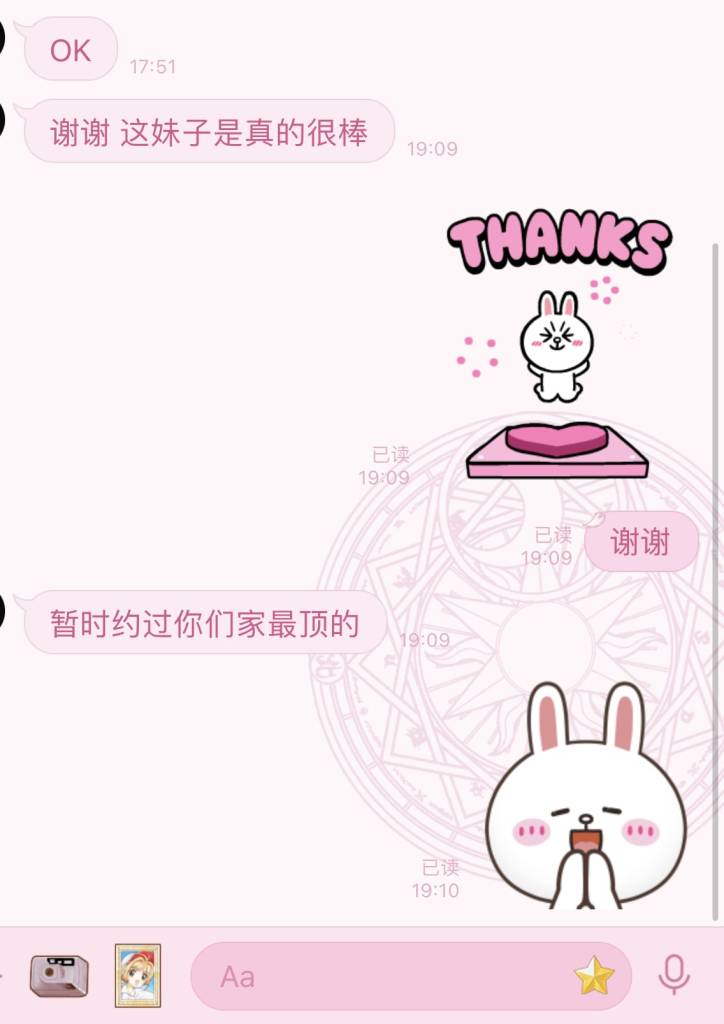This screenshot has width=724, height=1024.
Task: Open the sticker star icon
Action: click(594, 976)
